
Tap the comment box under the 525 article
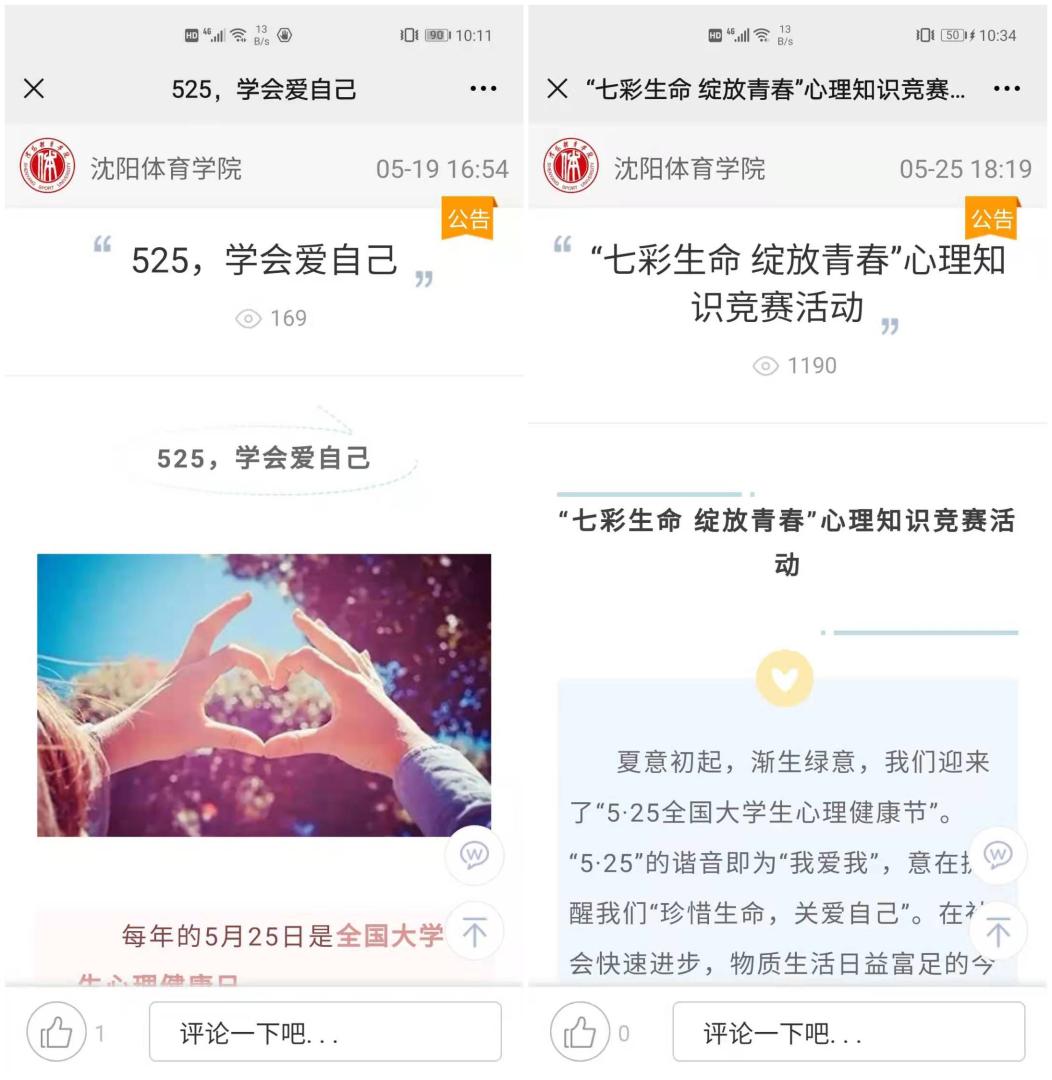(325, 1033)
